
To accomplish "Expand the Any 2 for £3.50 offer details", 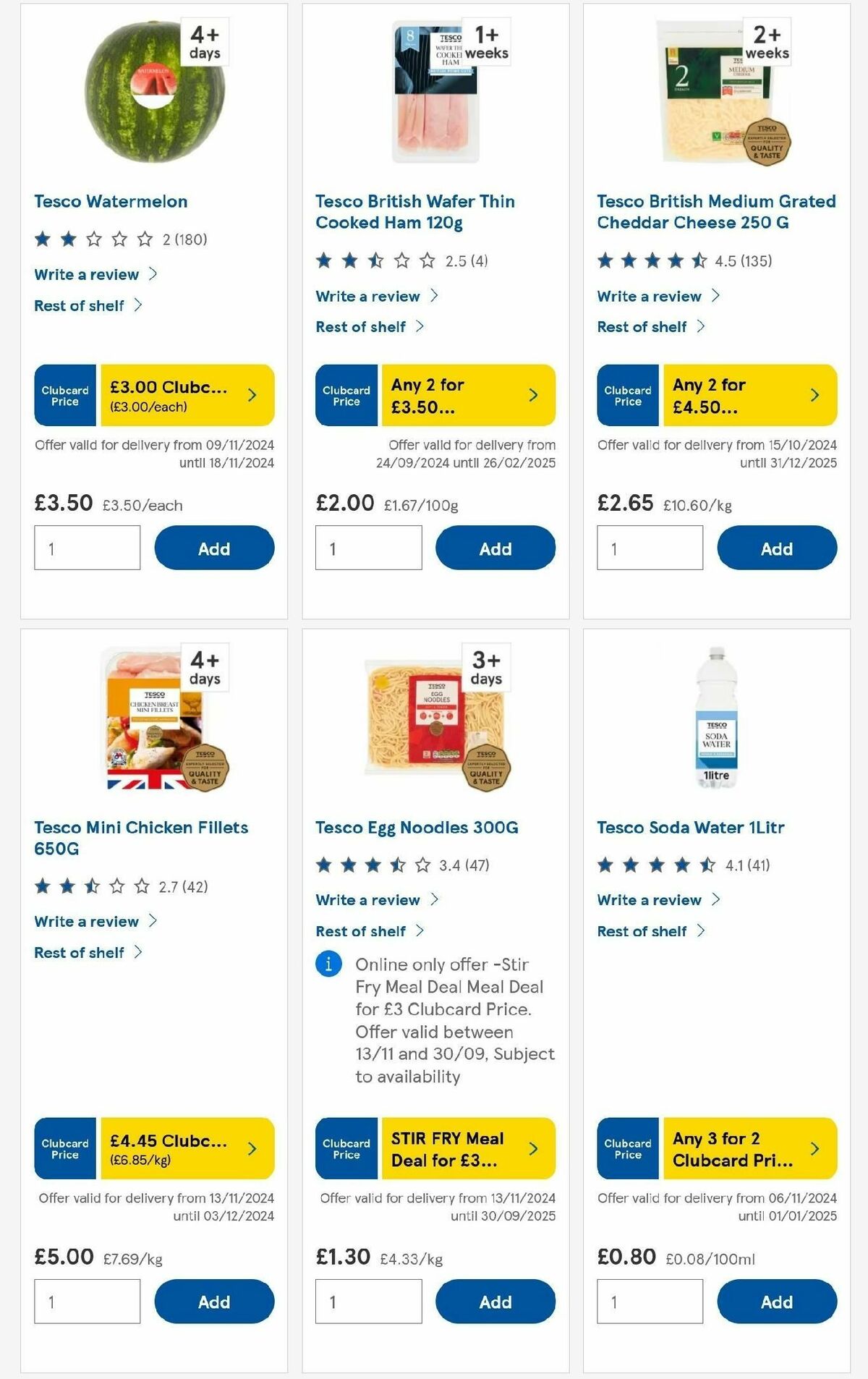I will pyautogui.click(x=470, y=394).
